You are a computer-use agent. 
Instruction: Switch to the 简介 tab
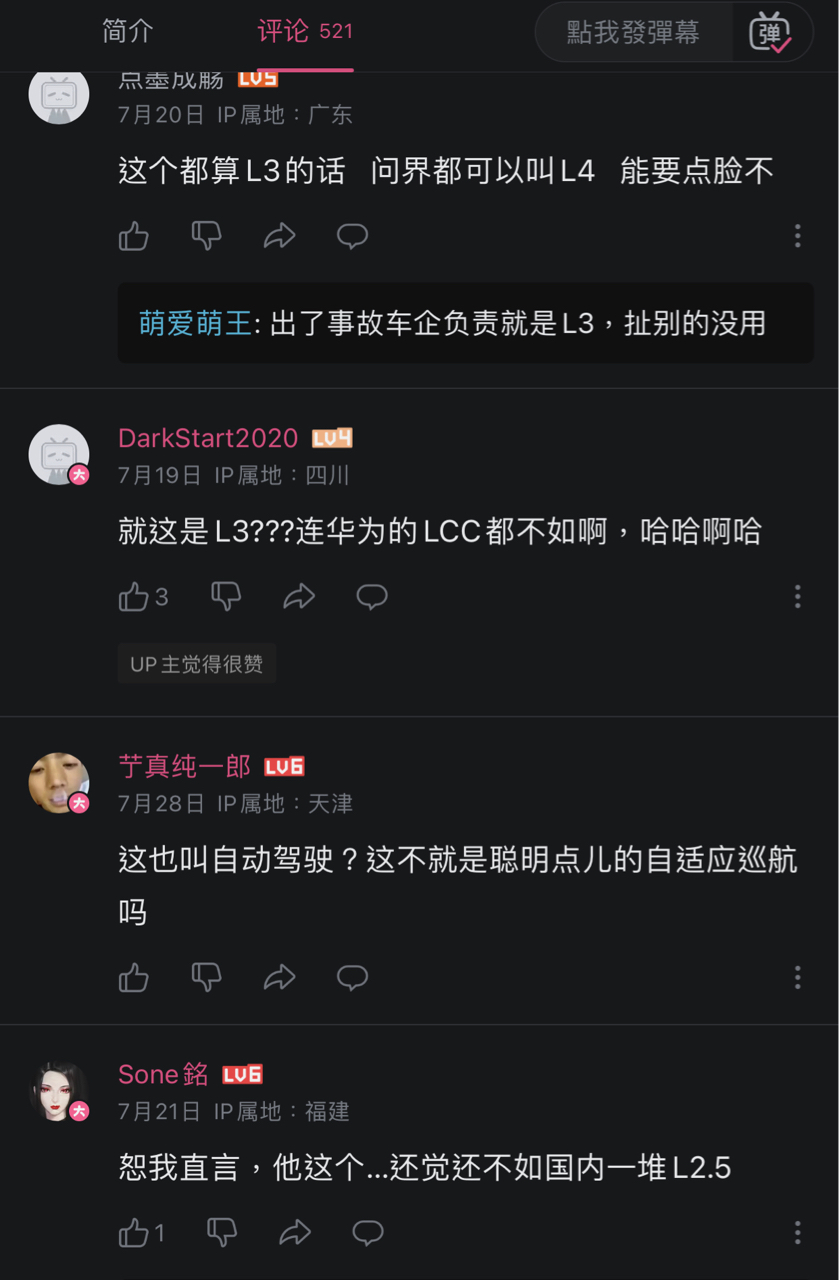click(x=128, y=31)
